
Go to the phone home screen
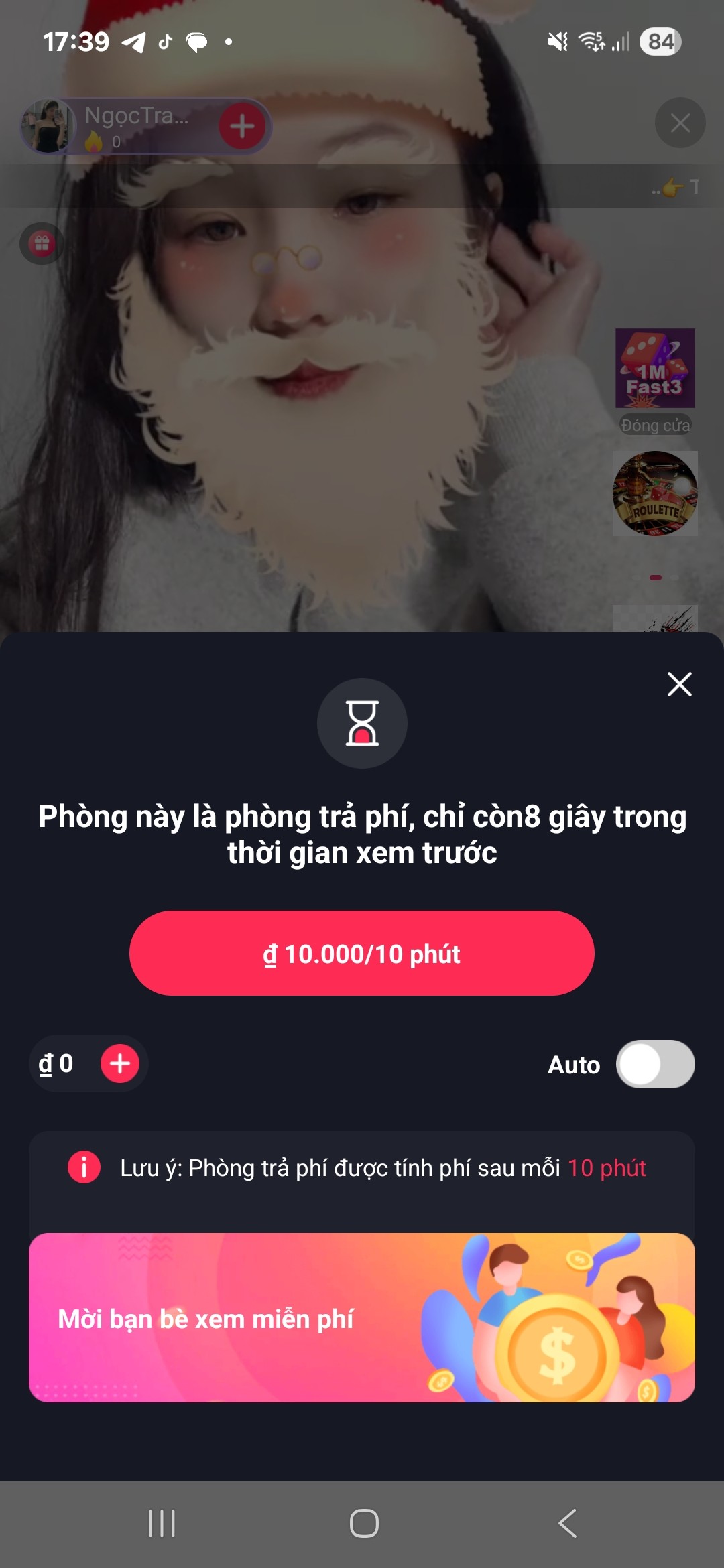[364, 1523]
